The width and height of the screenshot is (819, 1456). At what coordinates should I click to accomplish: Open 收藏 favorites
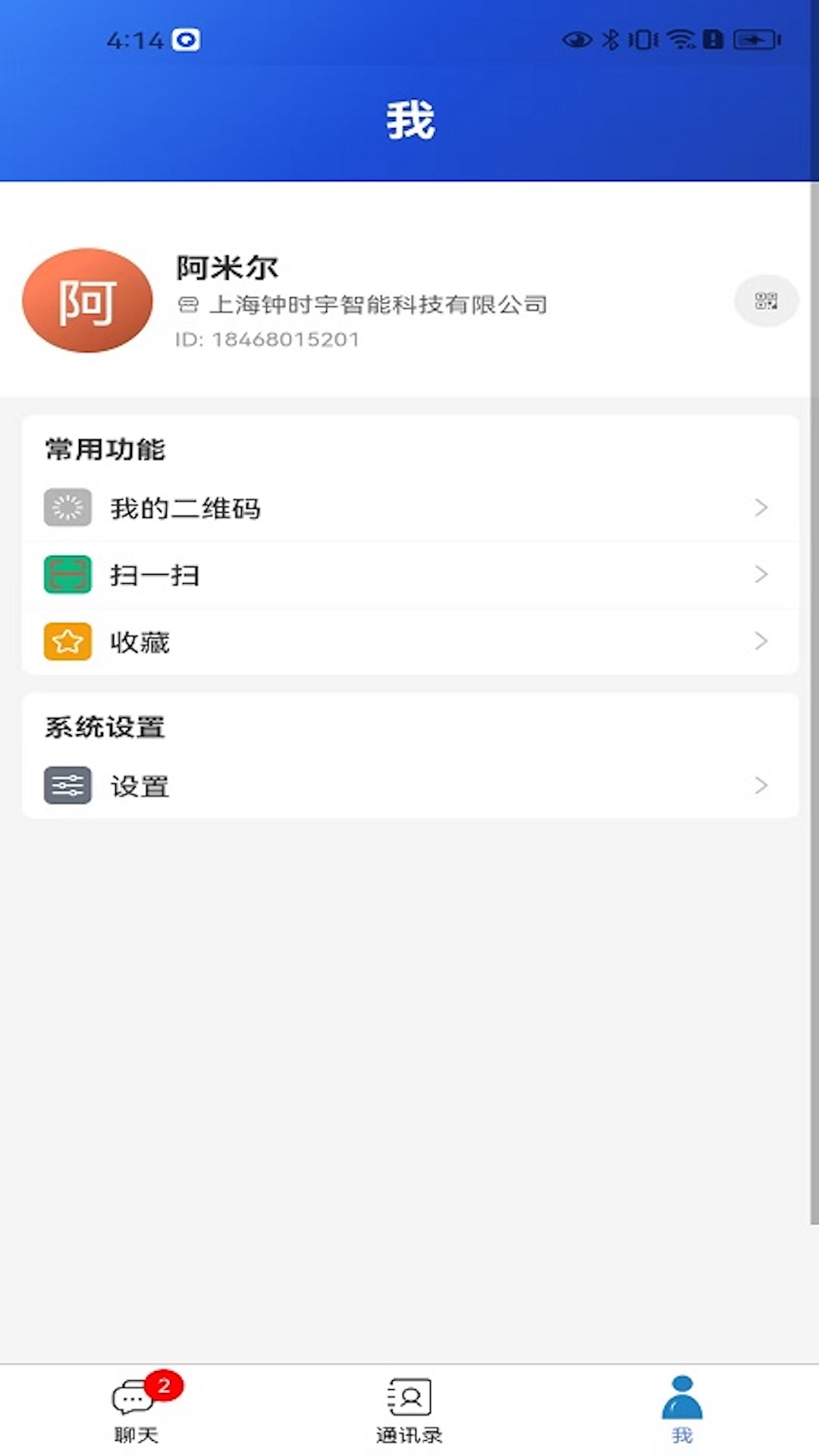pyautogui.click(x=409, y=642)
